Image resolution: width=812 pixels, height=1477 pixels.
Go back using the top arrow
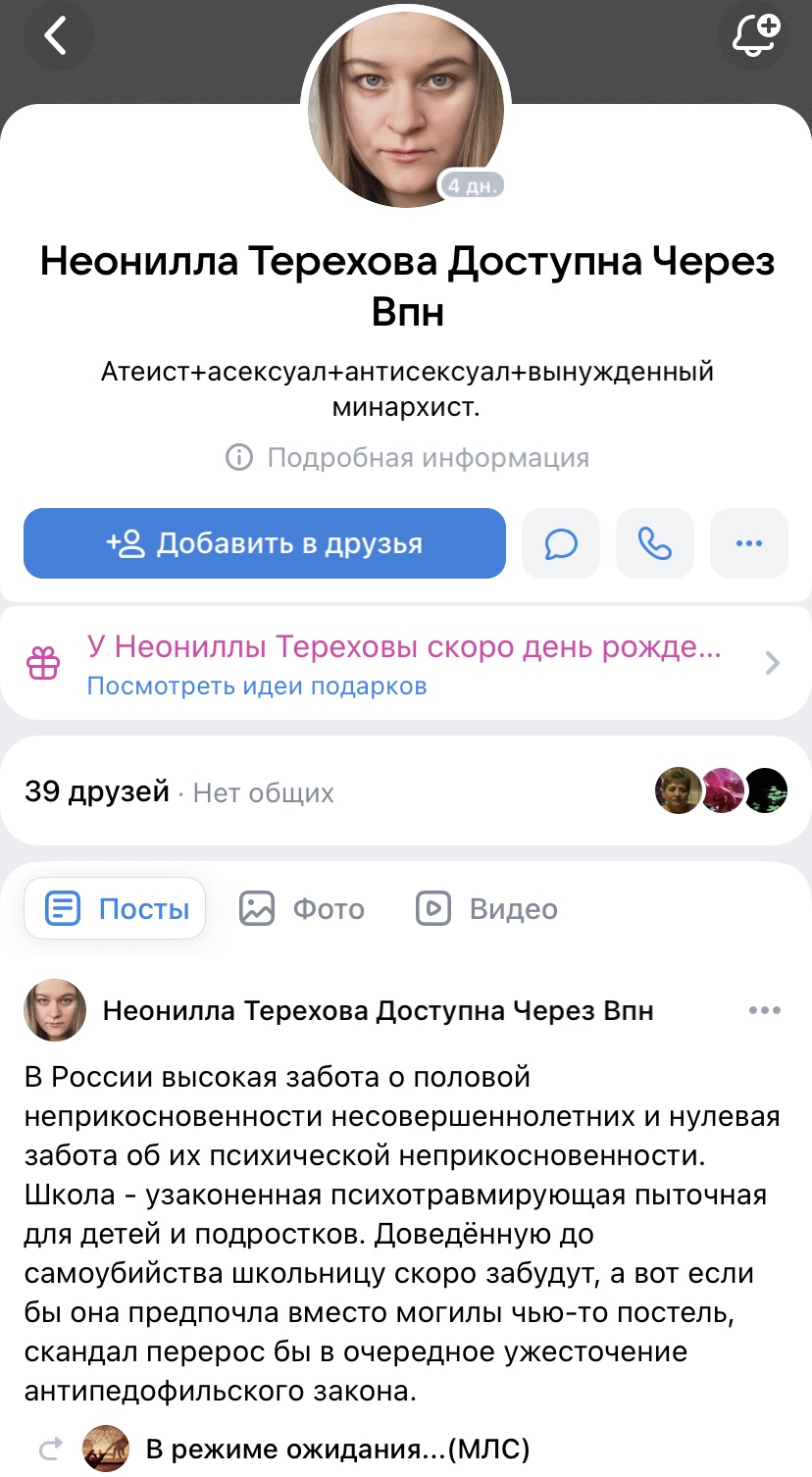57,37
